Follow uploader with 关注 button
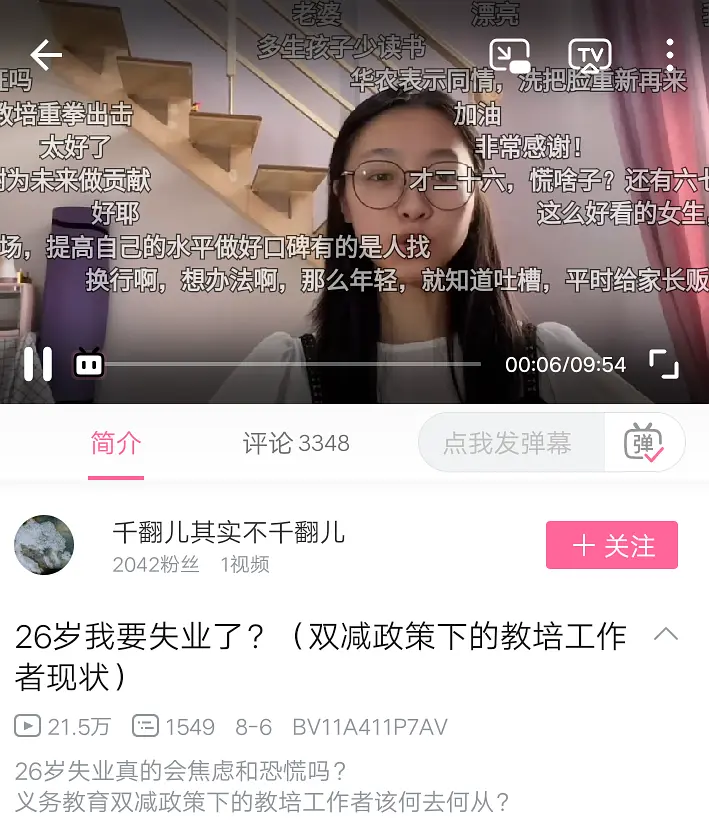 click(611, 545)
